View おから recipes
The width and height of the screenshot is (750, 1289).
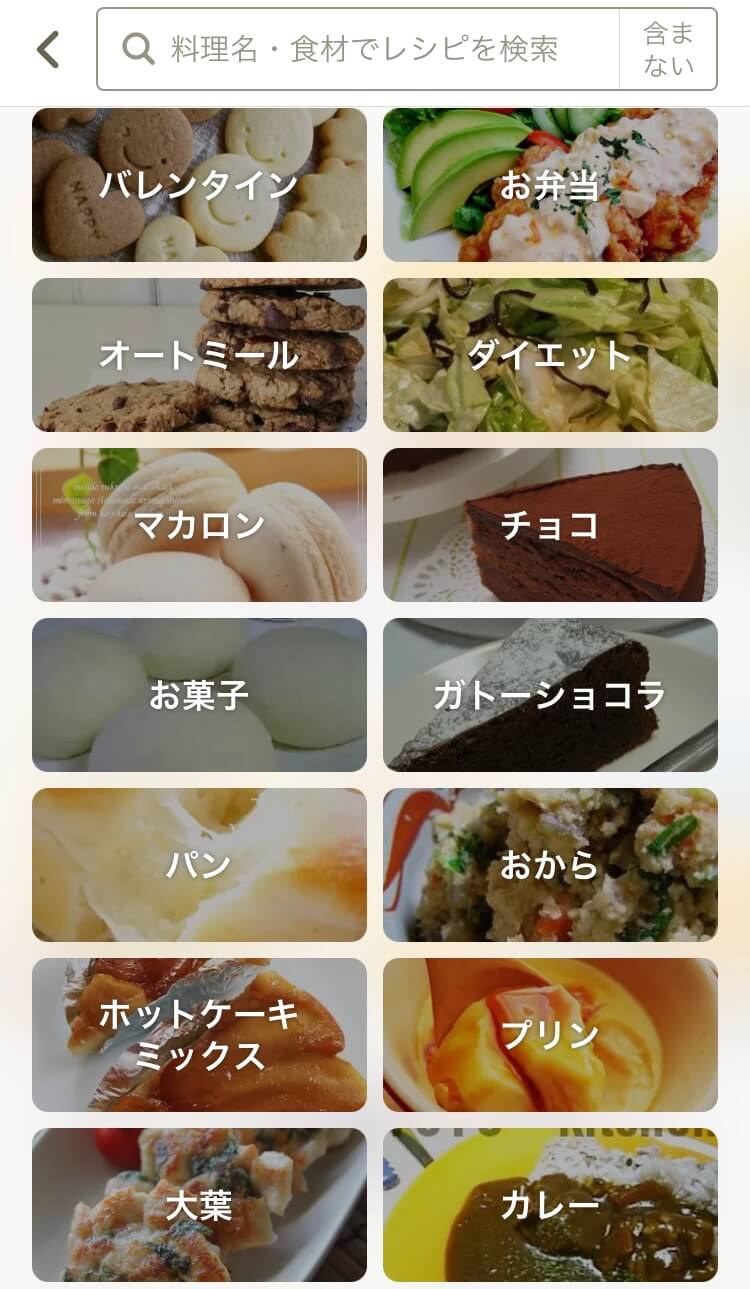pos(550,865)
